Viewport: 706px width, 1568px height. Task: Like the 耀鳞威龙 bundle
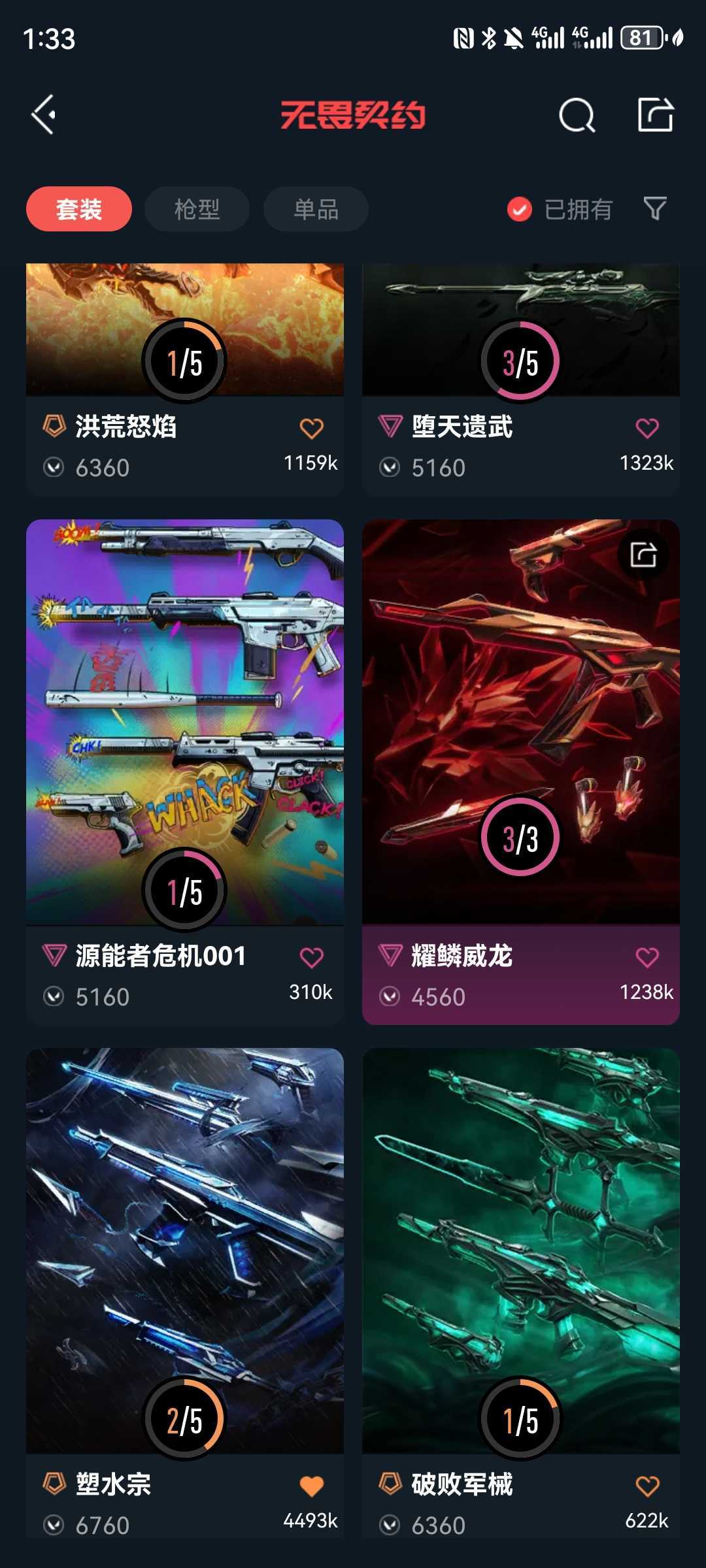point(647,958)
